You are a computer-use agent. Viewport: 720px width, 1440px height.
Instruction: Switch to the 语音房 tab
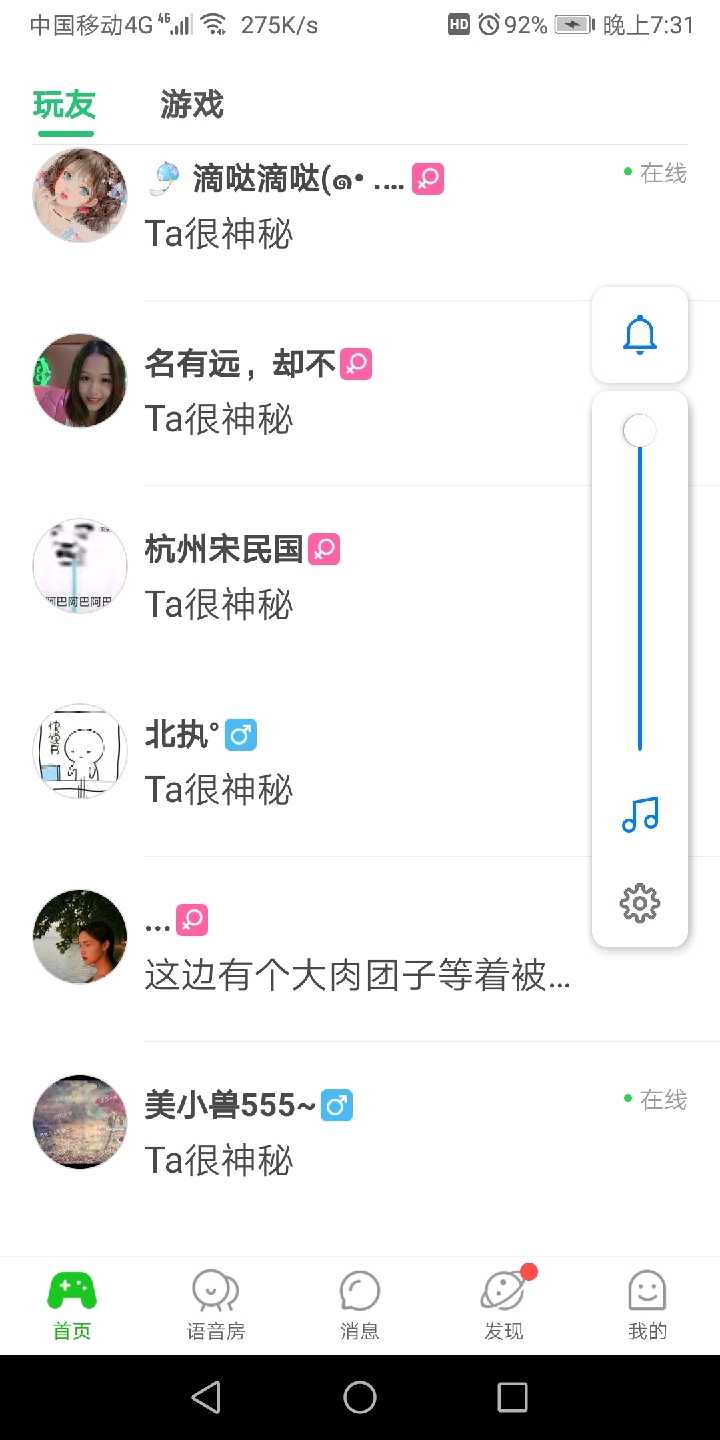pos(215,1305)
